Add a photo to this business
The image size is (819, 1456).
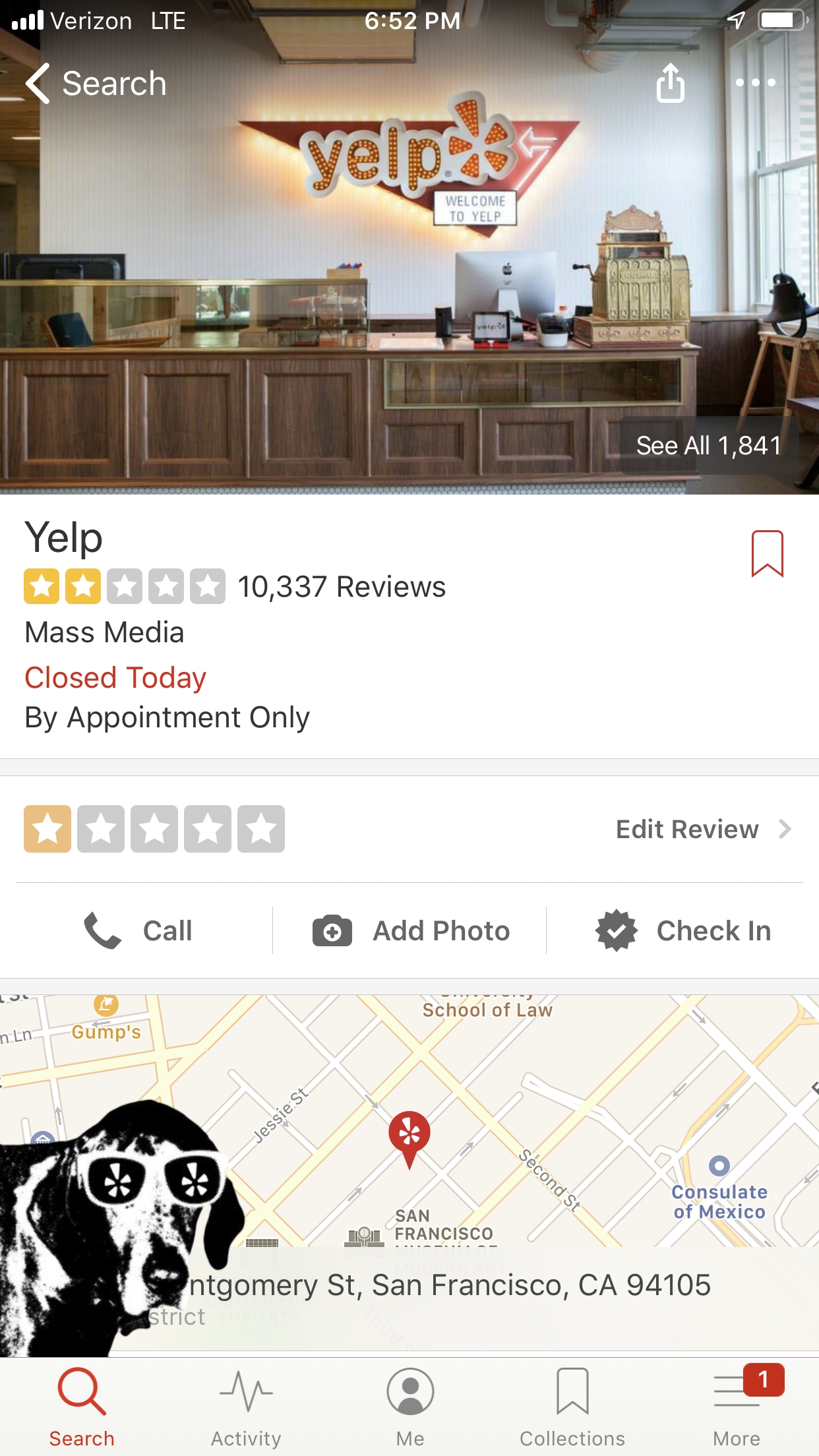(x=410, y=930)
